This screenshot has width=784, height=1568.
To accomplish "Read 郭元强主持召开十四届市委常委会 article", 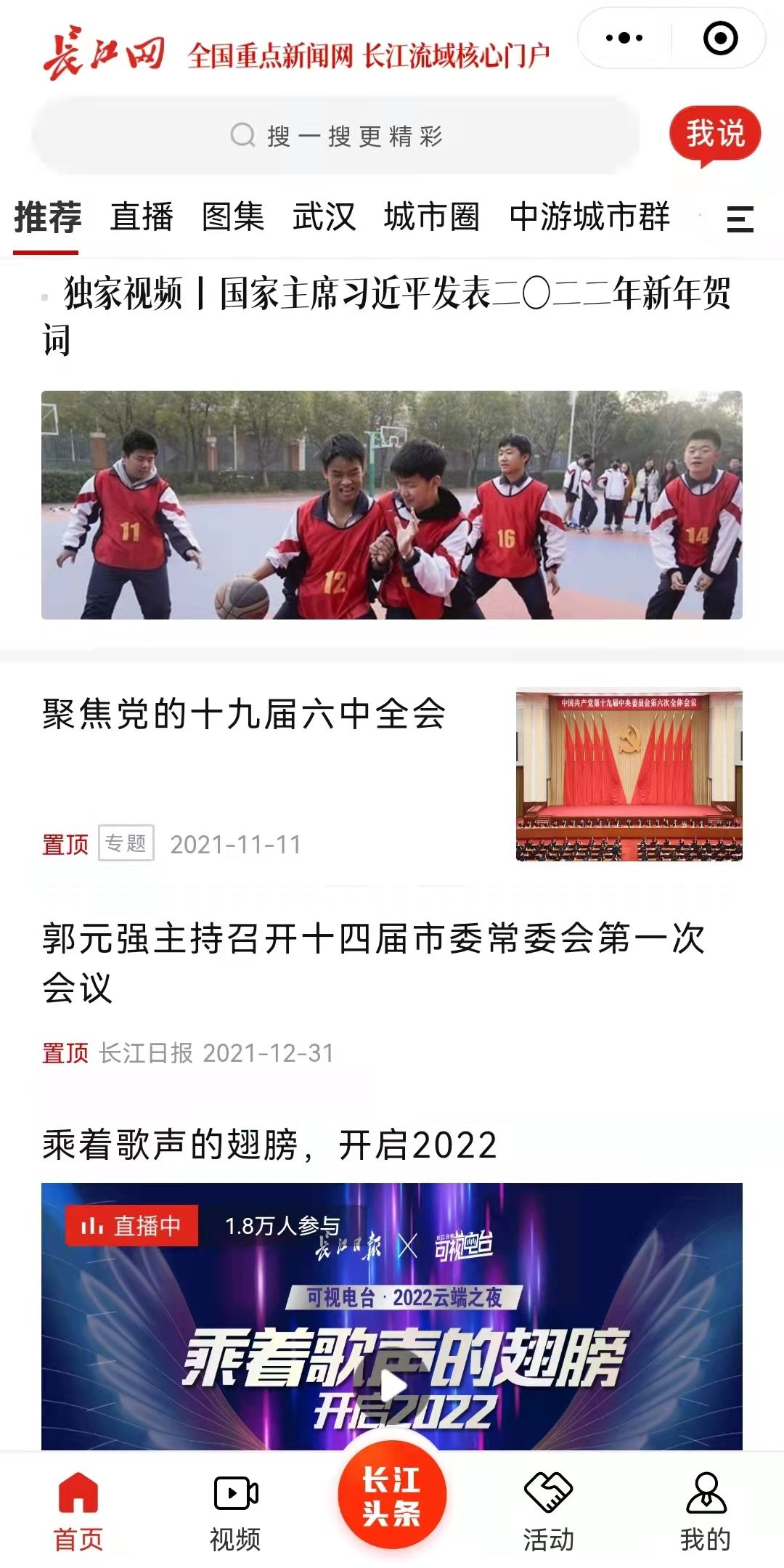I will pyautogui.click(x=374, y=962).
